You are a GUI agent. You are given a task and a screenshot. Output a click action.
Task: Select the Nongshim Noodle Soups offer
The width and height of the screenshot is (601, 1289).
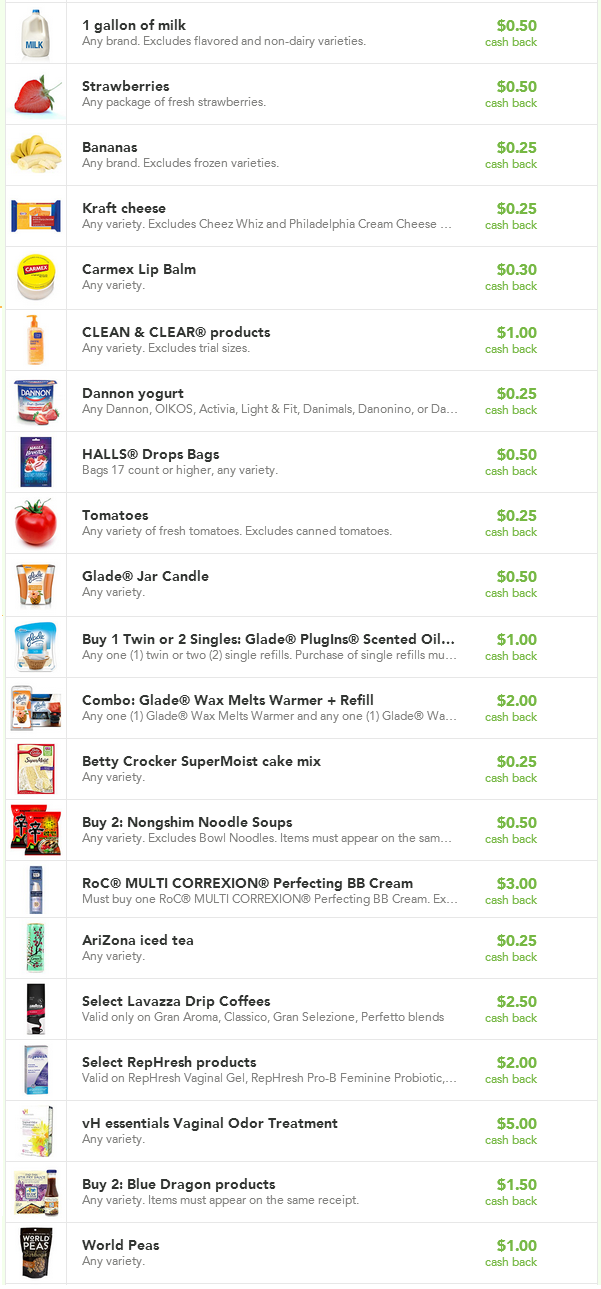coord(187,822)
